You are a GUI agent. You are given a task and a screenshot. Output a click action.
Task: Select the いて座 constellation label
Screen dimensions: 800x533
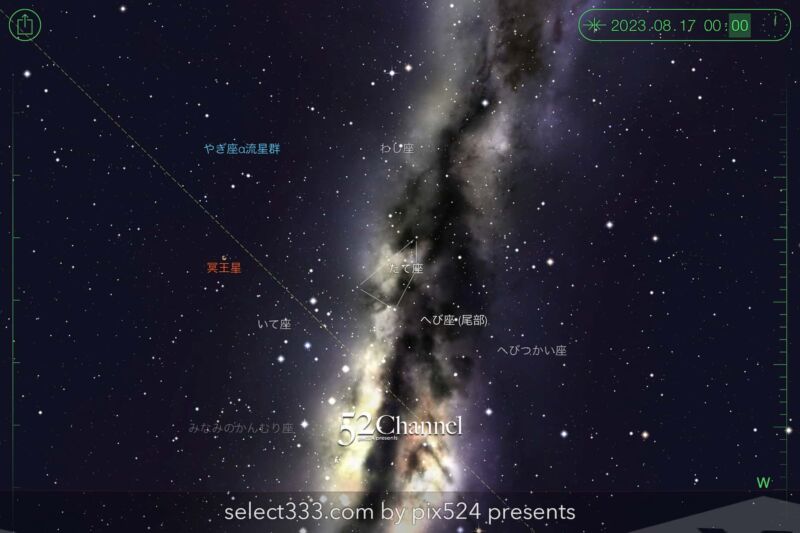tap(273, 324)
